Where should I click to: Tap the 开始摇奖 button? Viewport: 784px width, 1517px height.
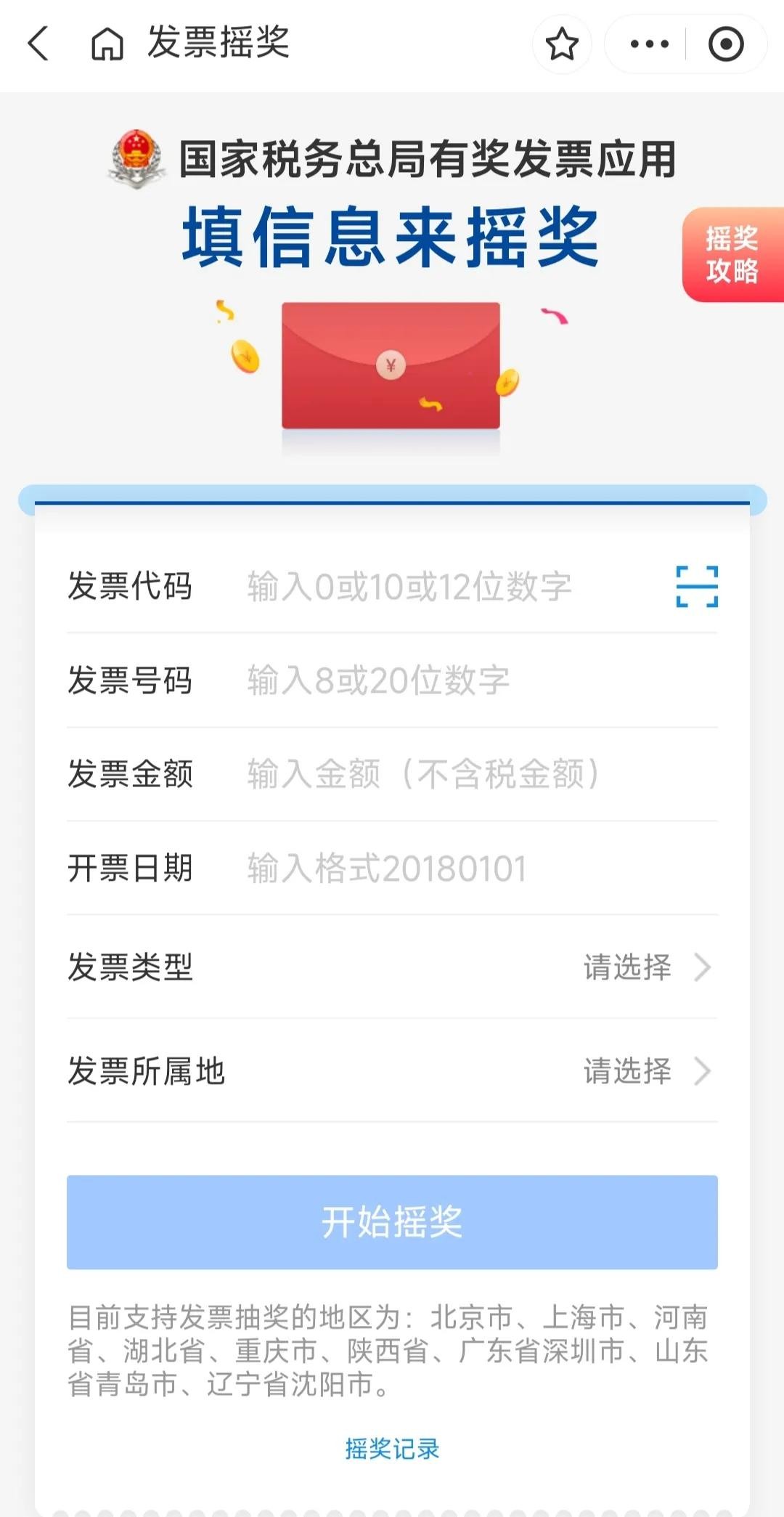(x=392, y=1222)
